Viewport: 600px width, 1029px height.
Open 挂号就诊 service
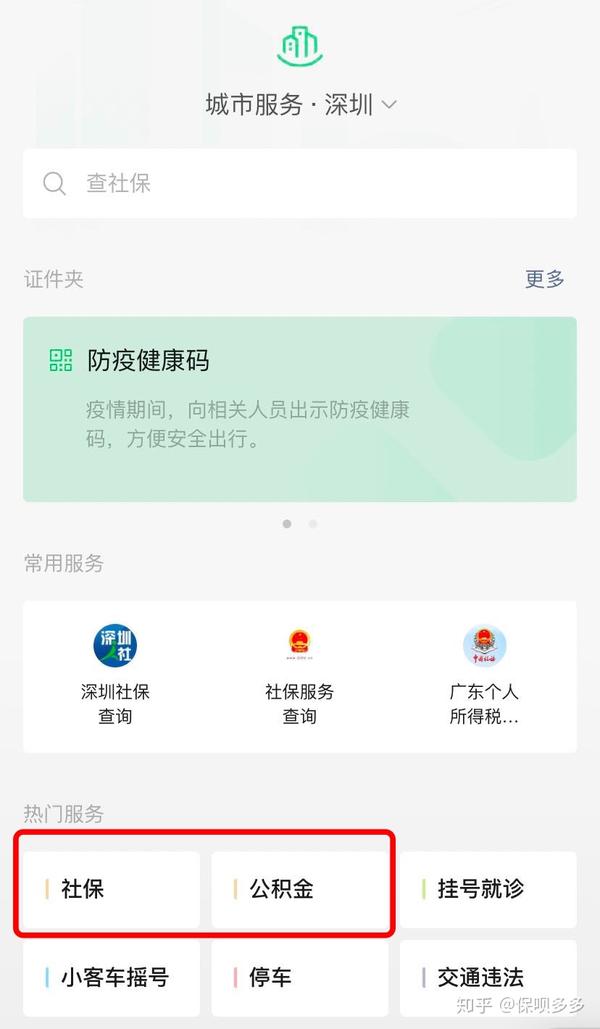click(x=488, y=889)
